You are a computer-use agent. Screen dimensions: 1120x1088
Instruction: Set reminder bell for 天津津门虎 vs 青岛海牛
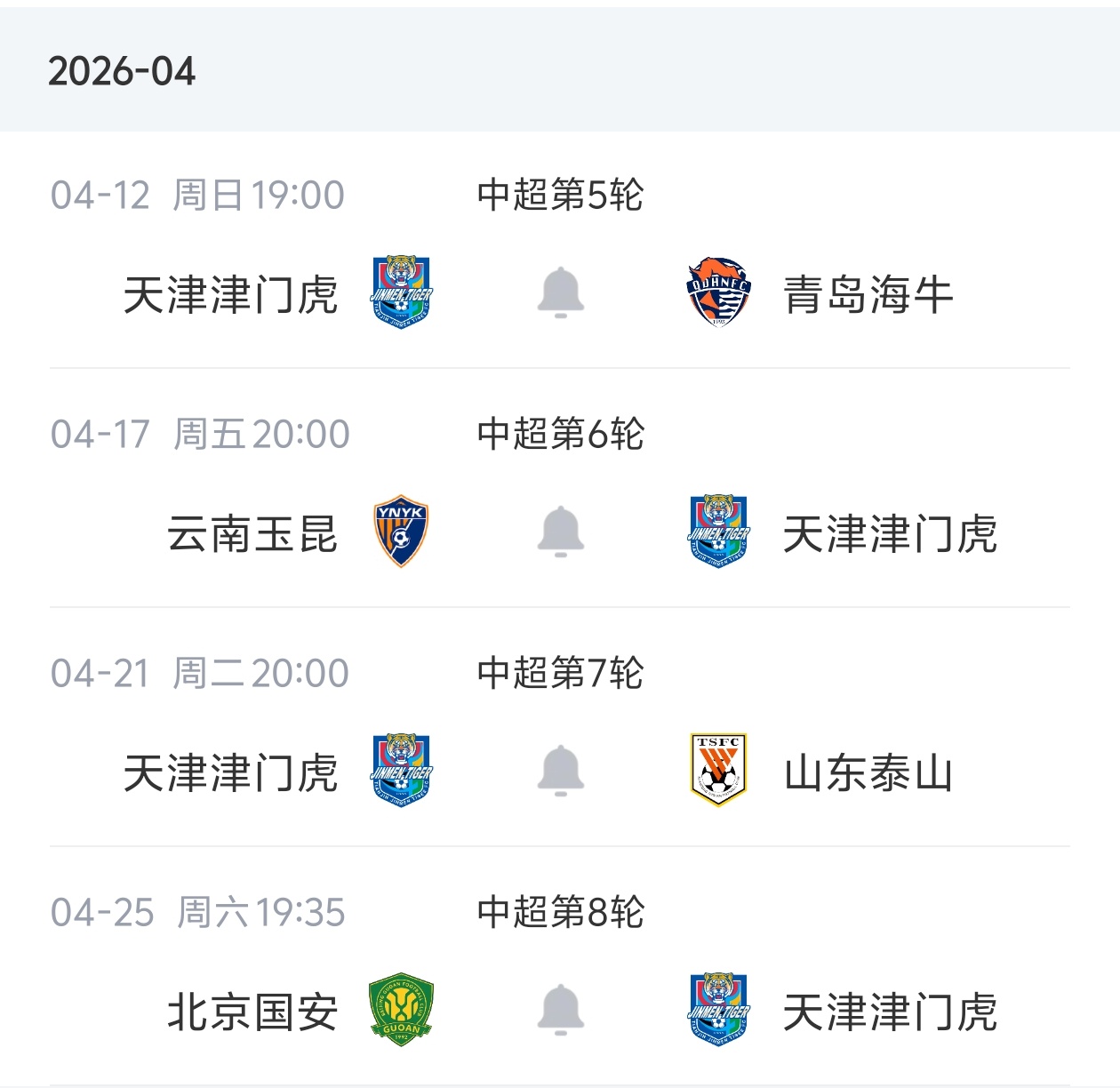click(x=561, y=292)
